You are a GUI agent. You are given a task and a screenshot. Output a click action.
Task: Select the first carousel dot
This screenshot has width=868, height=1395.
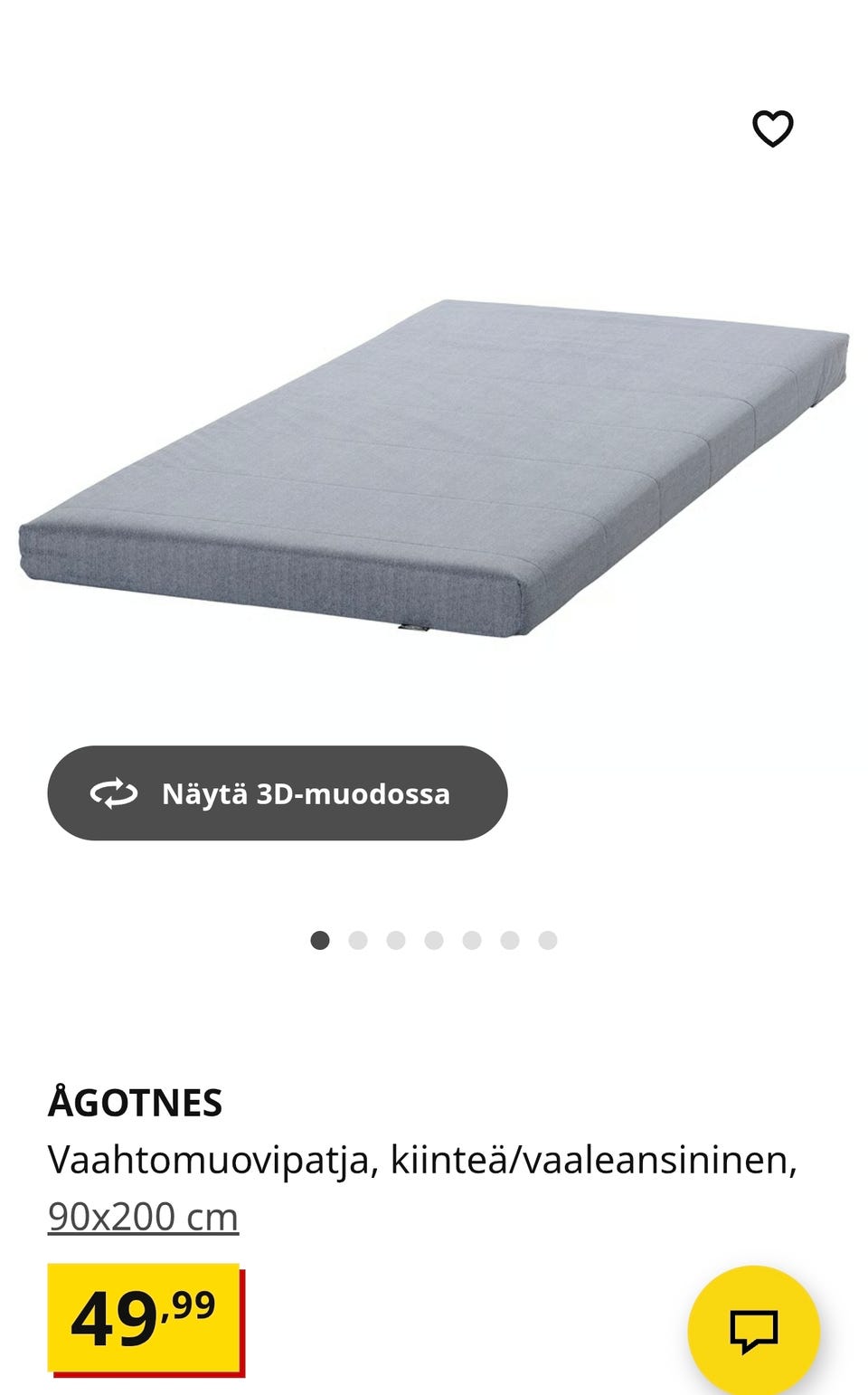(320, 941)
